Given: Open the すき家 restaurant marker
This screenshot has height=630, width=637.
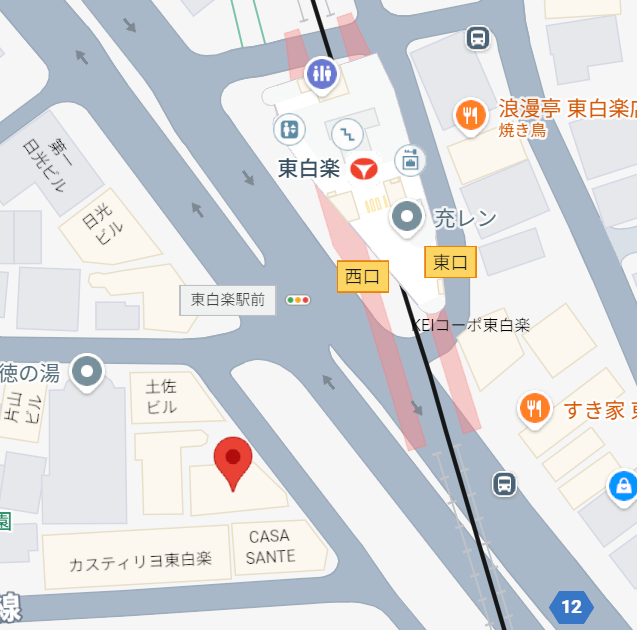Looking at the screenshot, I should (x=535, y=407).
